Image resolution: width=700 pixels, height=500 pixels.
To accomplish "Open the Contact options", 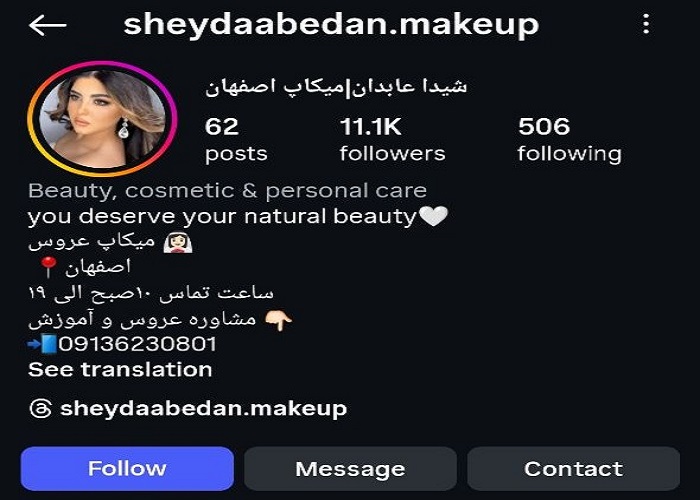I will 573,468.
